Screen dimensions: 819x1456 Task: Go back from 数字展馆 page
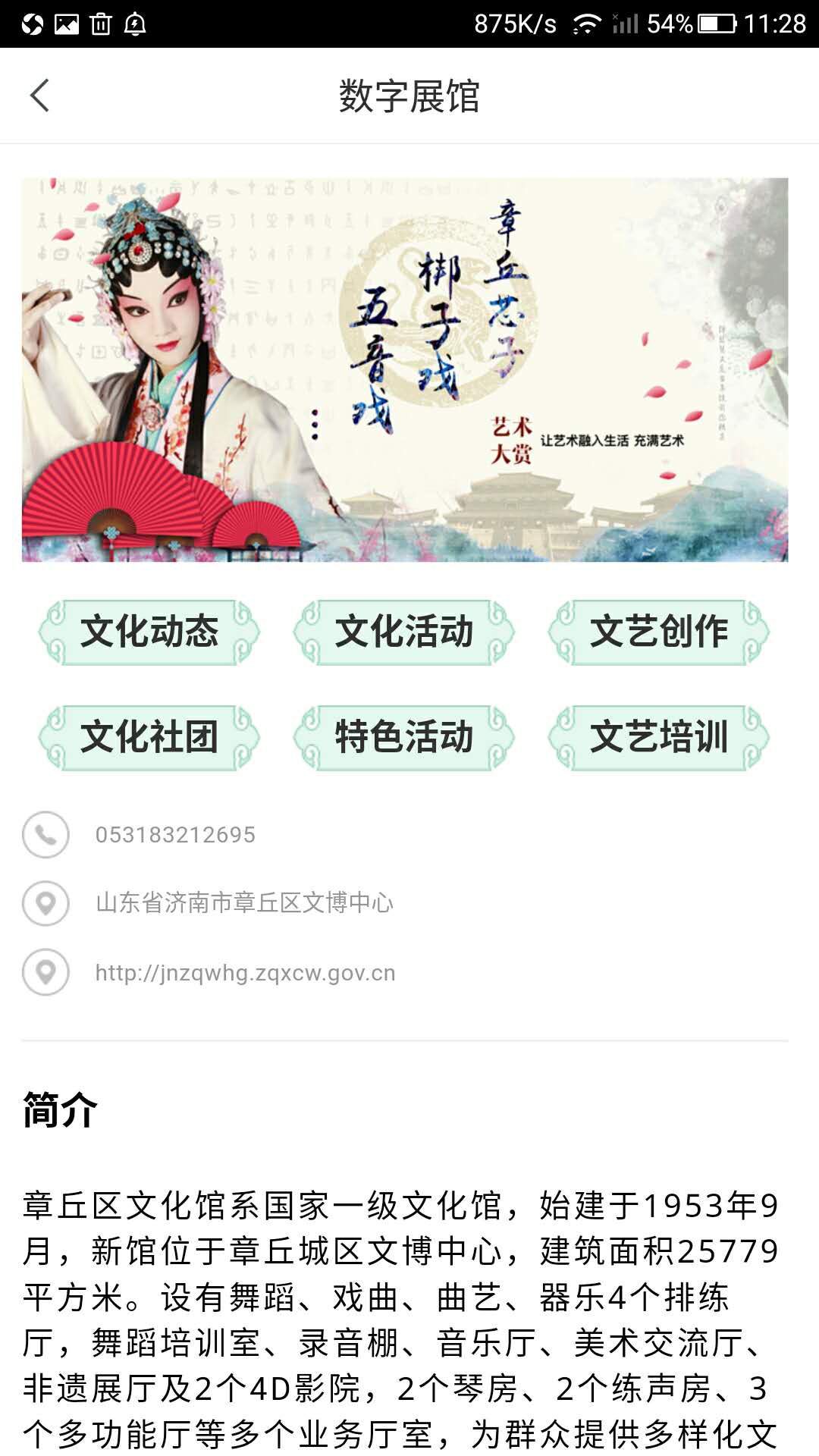click(x=39, y=96)
